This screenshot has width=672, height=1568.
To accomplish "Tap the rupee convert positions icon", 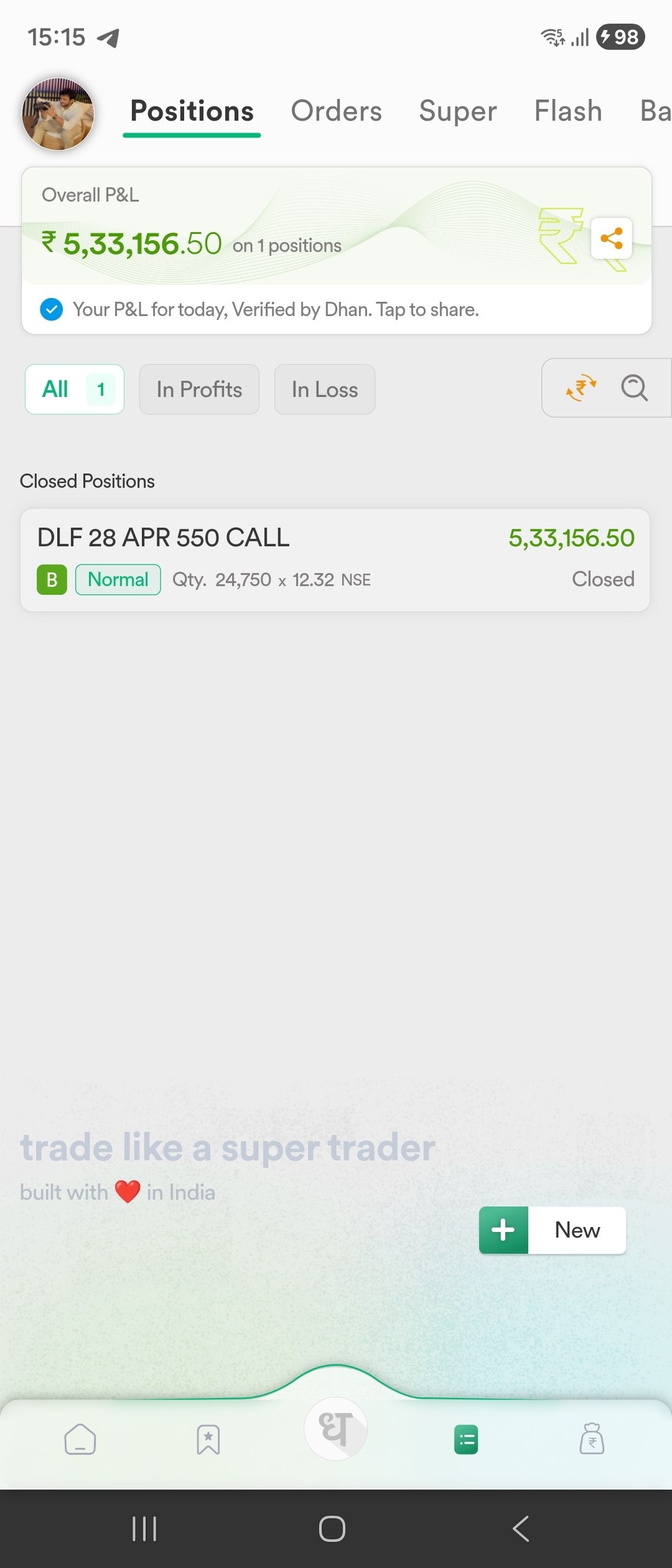I will pos(581,388).
